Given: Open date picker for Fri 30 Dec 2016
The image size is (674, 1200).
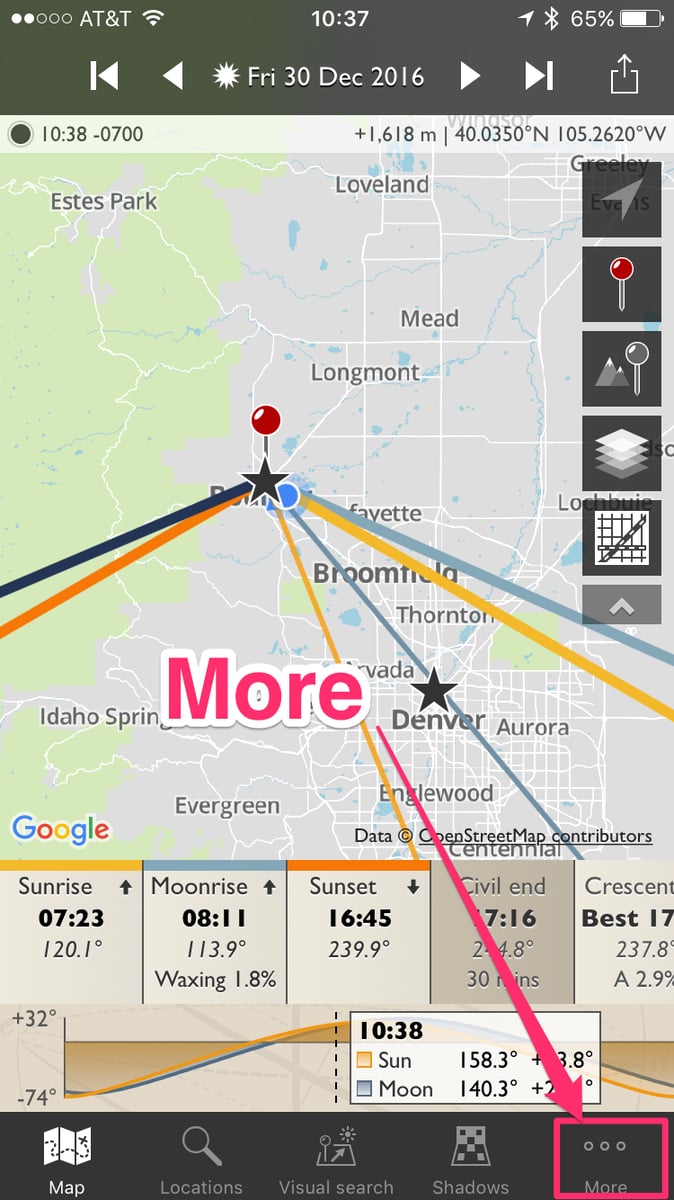Looking at the screenshot, I should 320,76.
